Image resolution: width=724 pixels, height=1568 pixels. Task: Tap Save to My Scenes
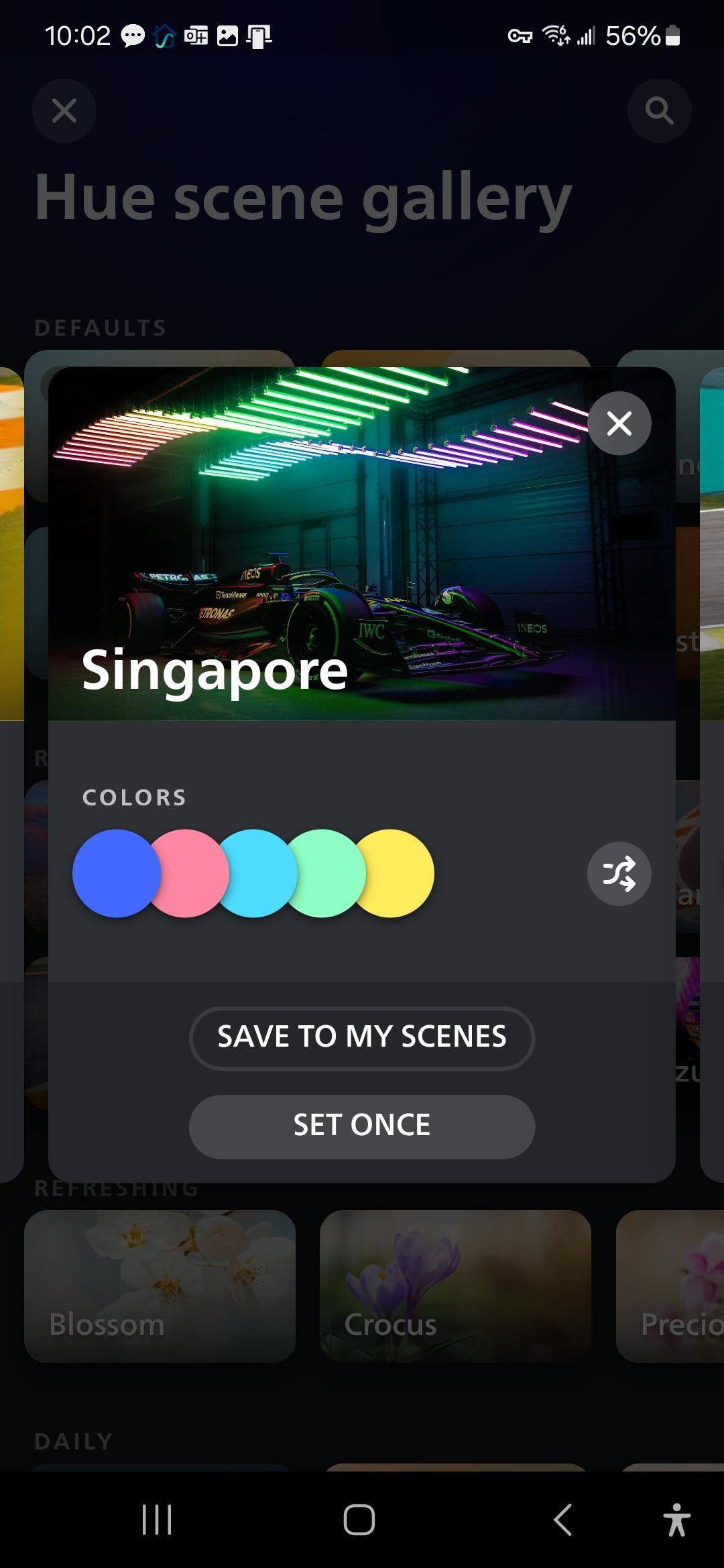pyautogui.click(x=362, y=1038)
